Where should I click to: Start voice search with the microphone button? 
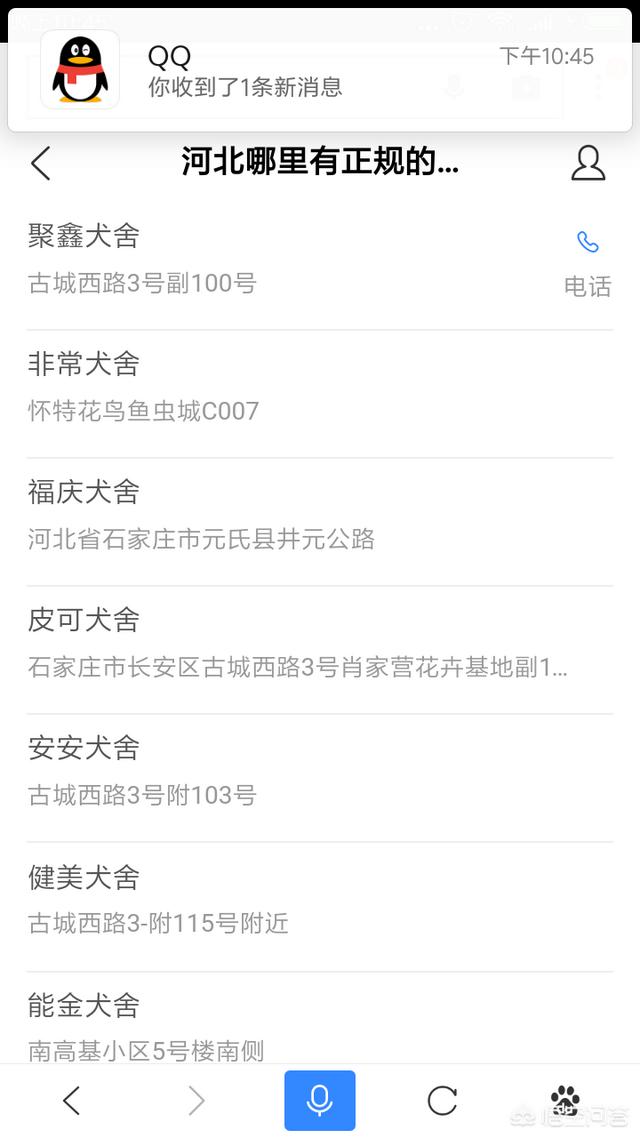(x=319, y=1101)
